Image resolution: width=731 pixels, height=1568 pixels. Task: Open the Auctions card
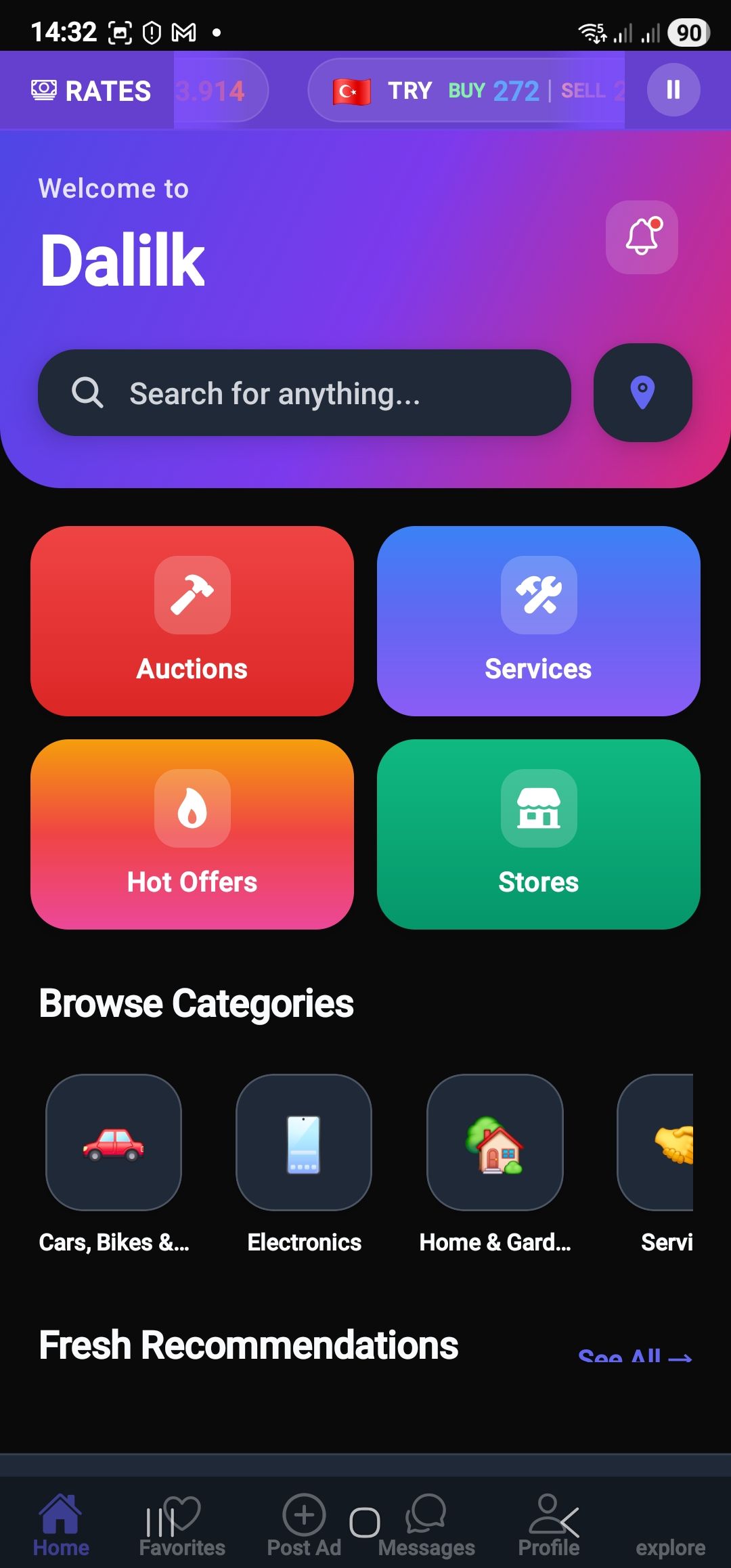point(192,621)
